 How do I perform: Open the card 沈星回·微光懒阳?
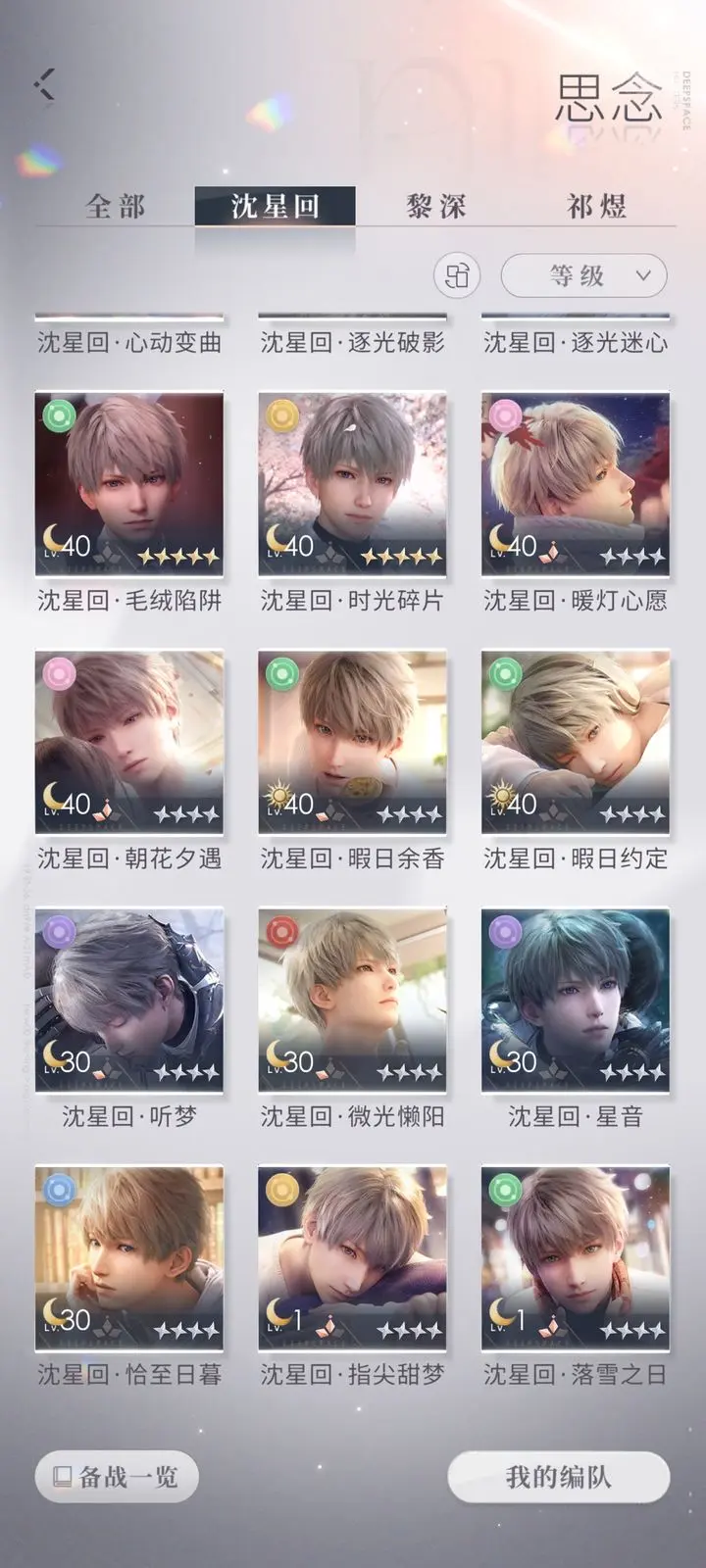[352, 1000]
